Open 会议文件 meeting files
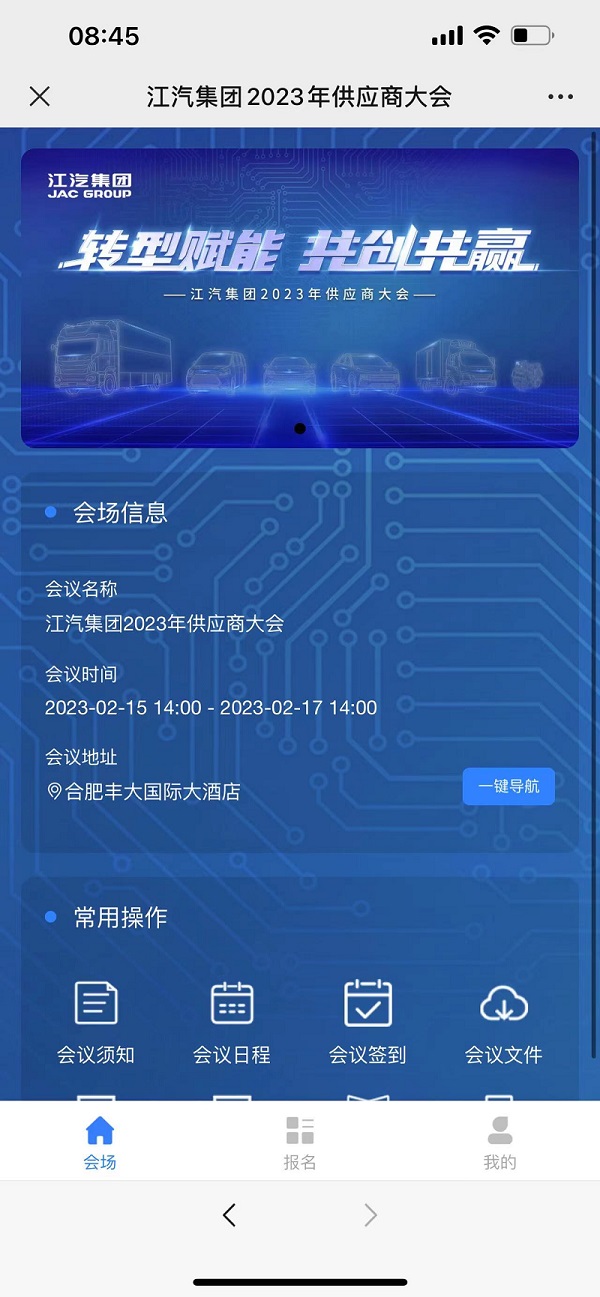 click(504, 1020)
